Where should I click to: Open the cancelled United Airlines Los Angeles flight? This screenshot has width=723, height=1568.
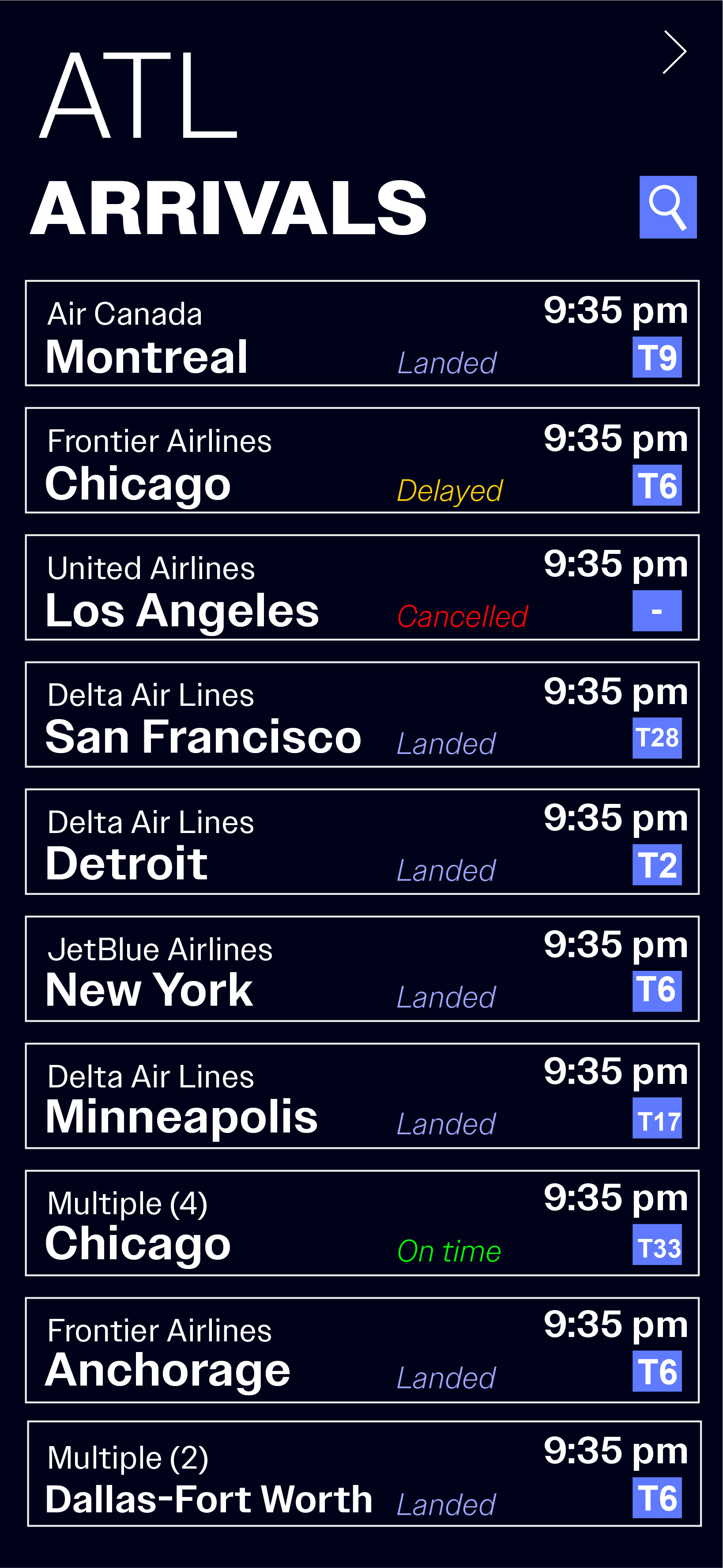pos(362,587)
